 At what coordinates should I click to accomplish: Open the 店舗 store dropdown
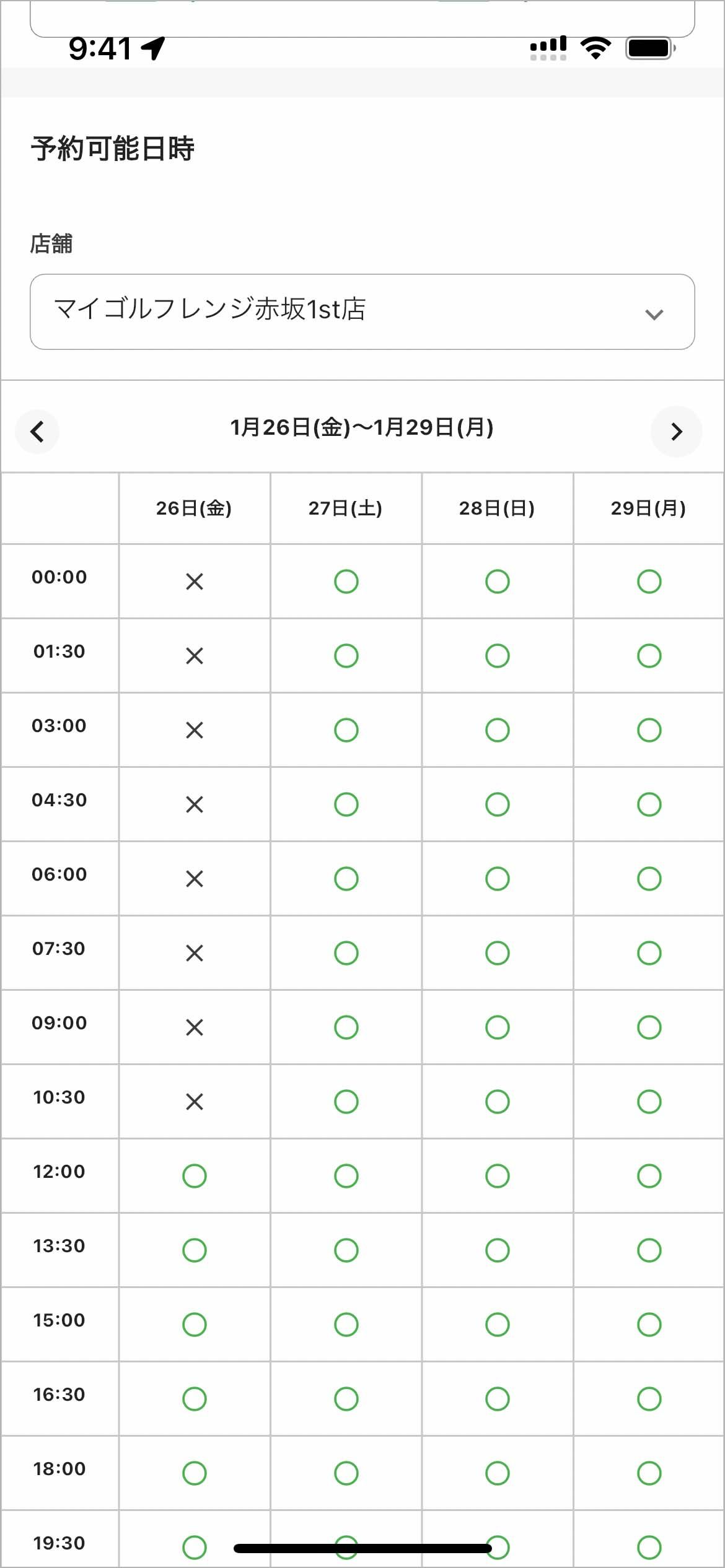[x=362, y=311]
